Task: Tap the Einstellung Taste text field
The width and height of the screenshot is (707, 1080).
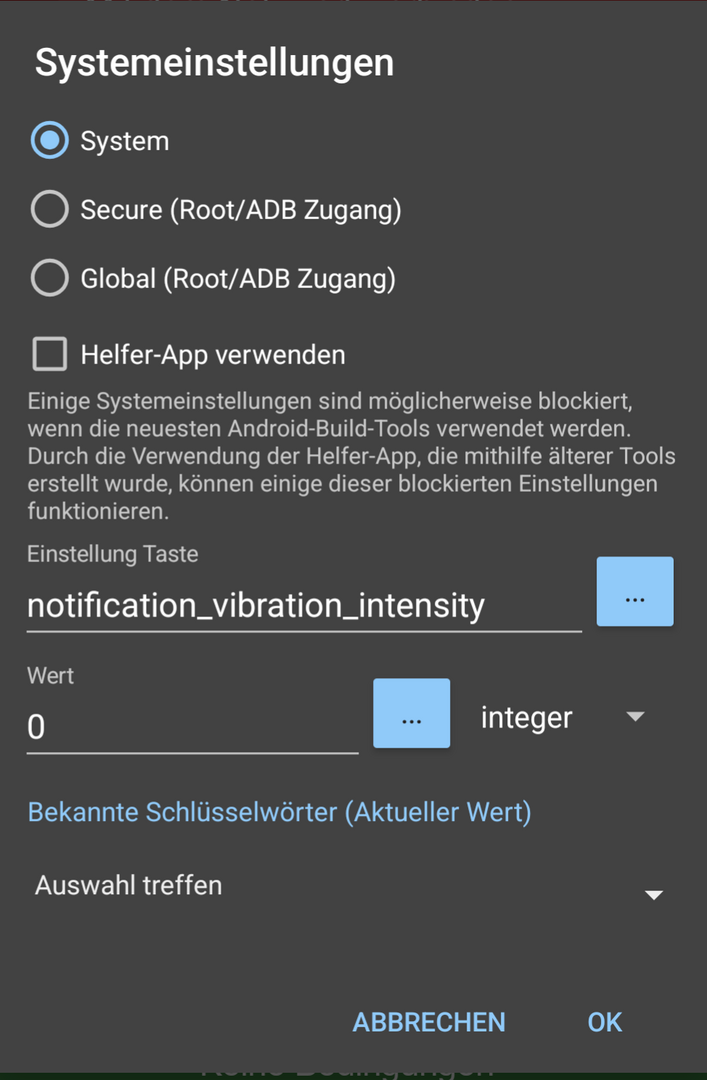Action: tap(303, 605)
